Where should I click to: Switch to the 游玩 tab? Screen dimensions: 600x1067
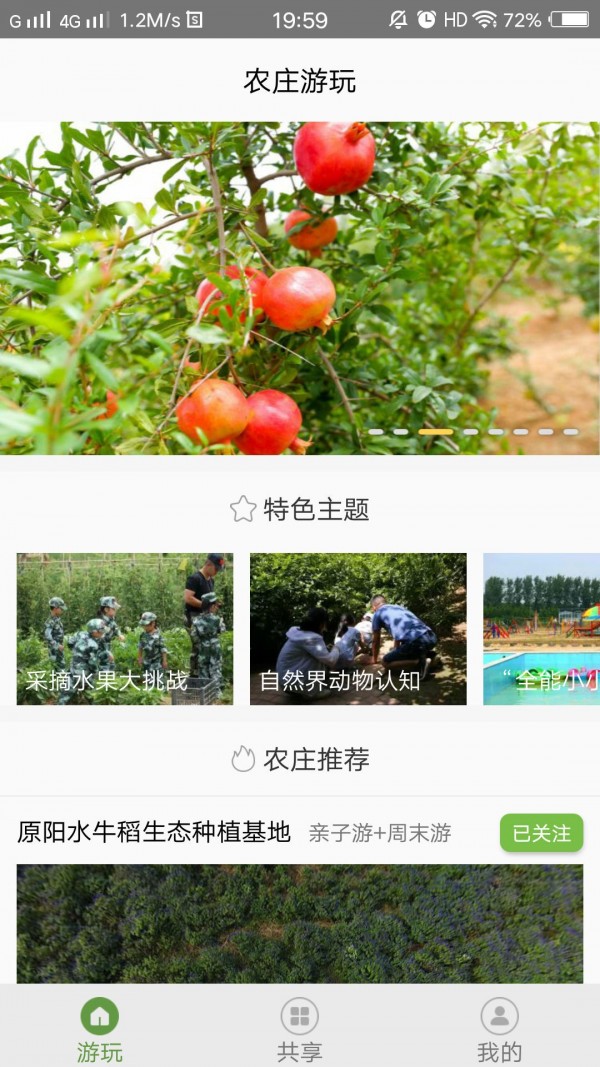pyautogui.click(x=99, y=1028)
